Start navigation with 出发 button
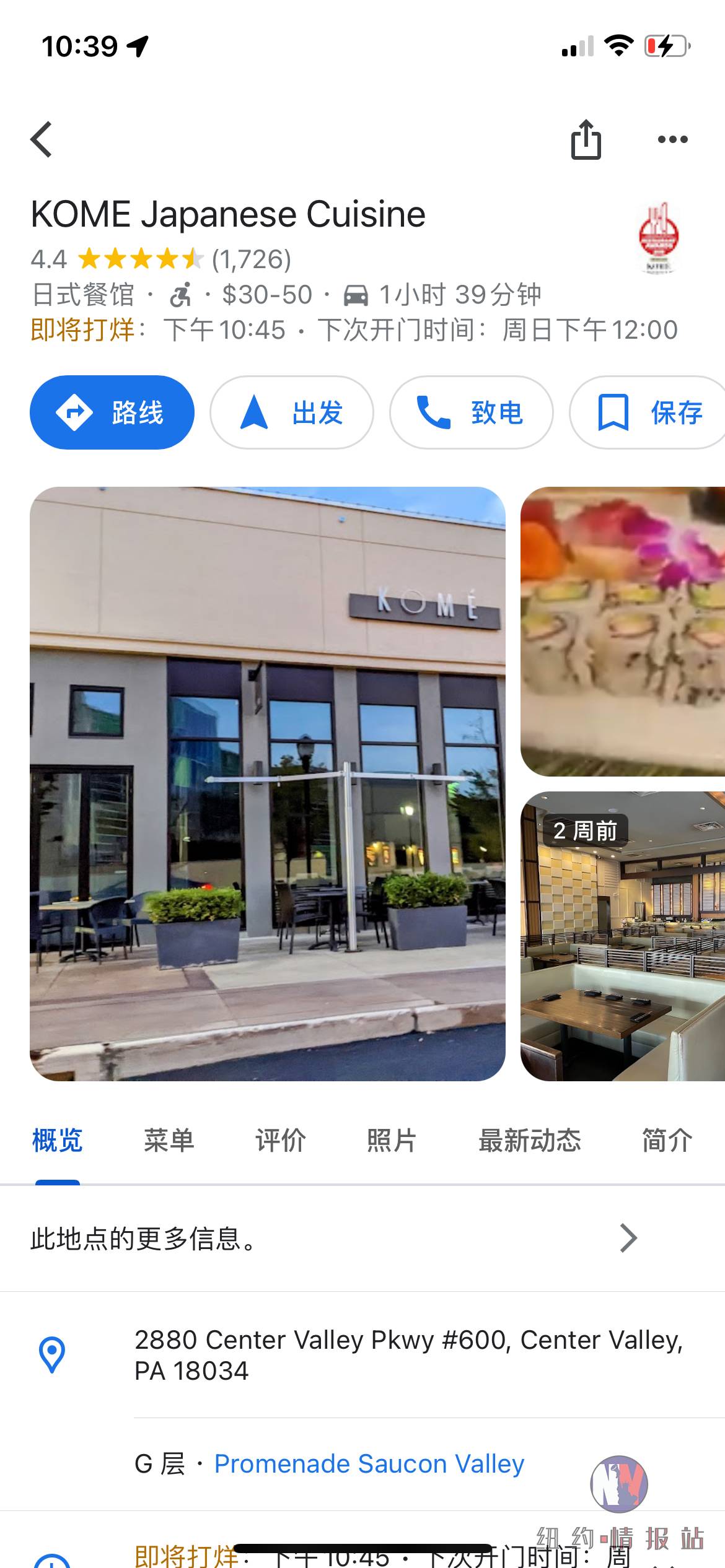Screen dimensions: 725x1568 click(292, 412)
